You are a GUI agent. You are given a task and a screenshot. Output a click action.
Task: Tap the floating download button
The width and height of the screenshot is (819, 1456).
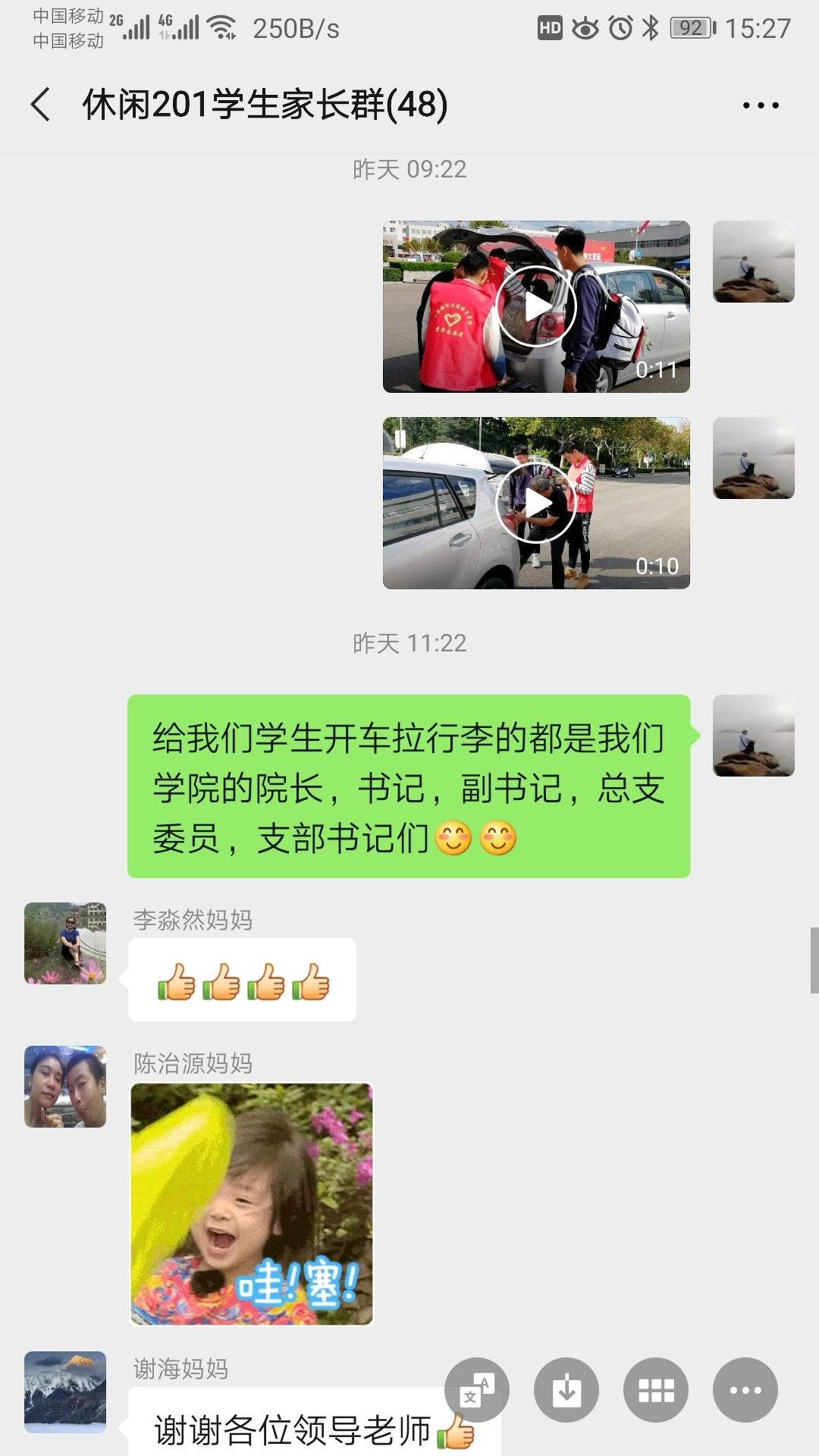click(x=566, y=1390)
